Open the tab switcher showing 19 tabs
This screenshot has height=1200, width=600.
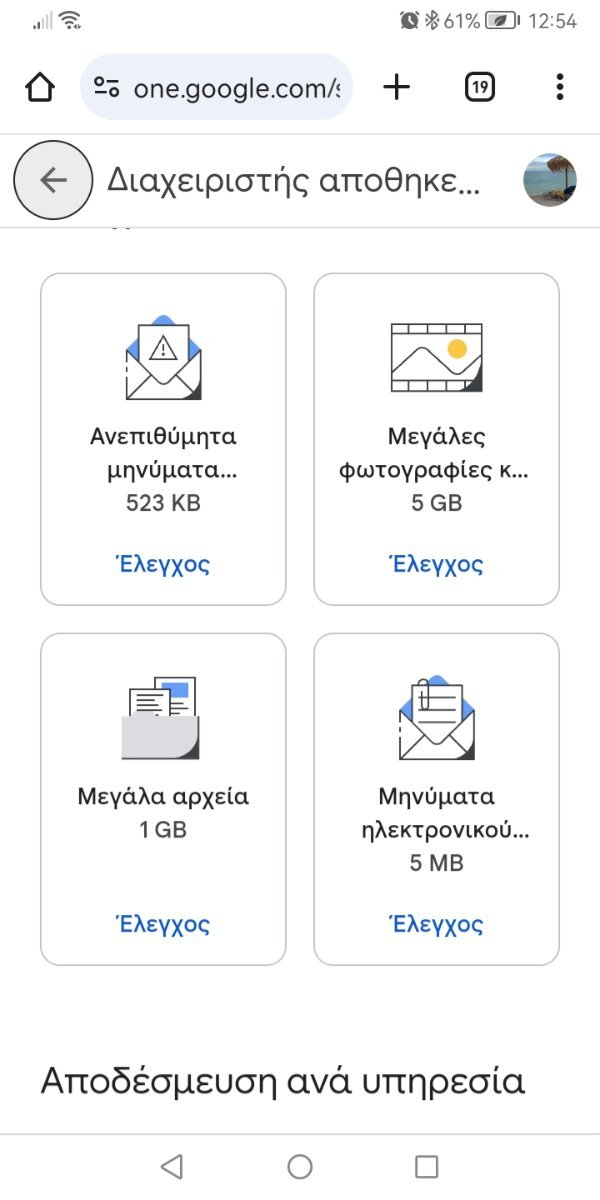coord(480,87)
